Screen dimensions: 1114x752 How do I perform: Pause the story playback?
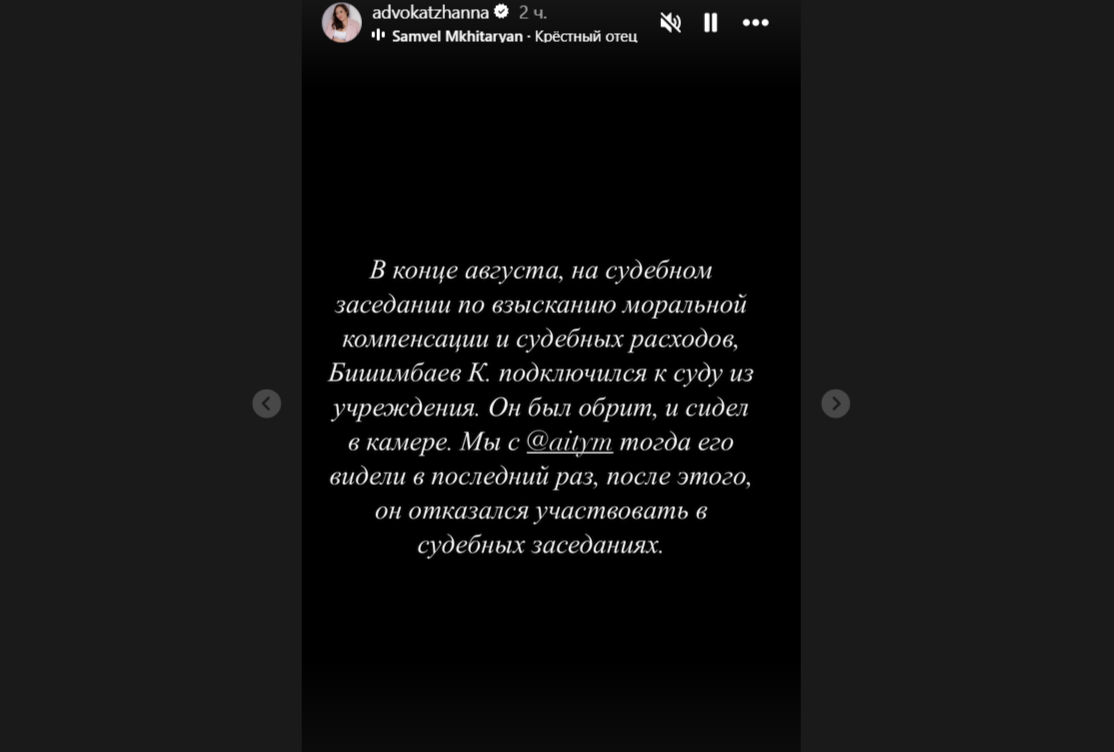pos(711,22)
